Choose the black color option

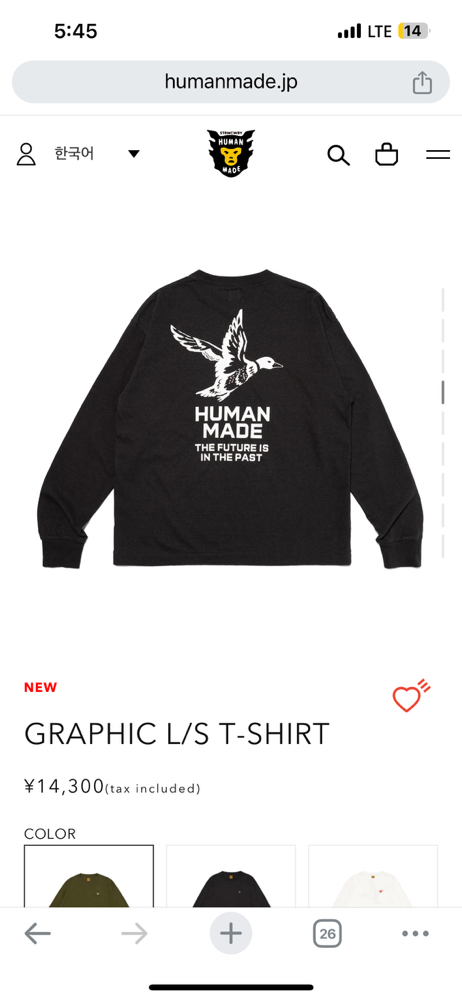231,876
